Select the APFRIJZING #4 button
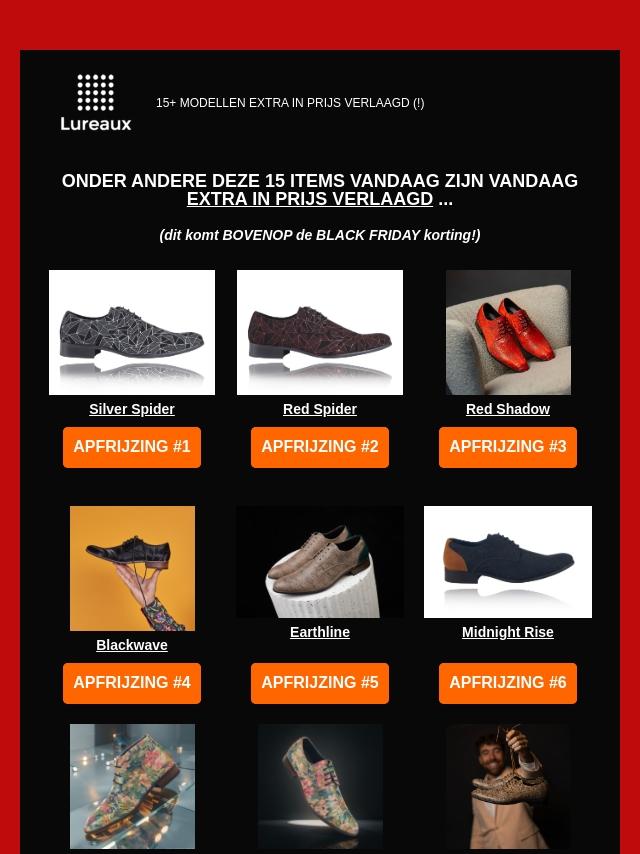Viewport: 640px width, 854px height. (x=132, y=683)
